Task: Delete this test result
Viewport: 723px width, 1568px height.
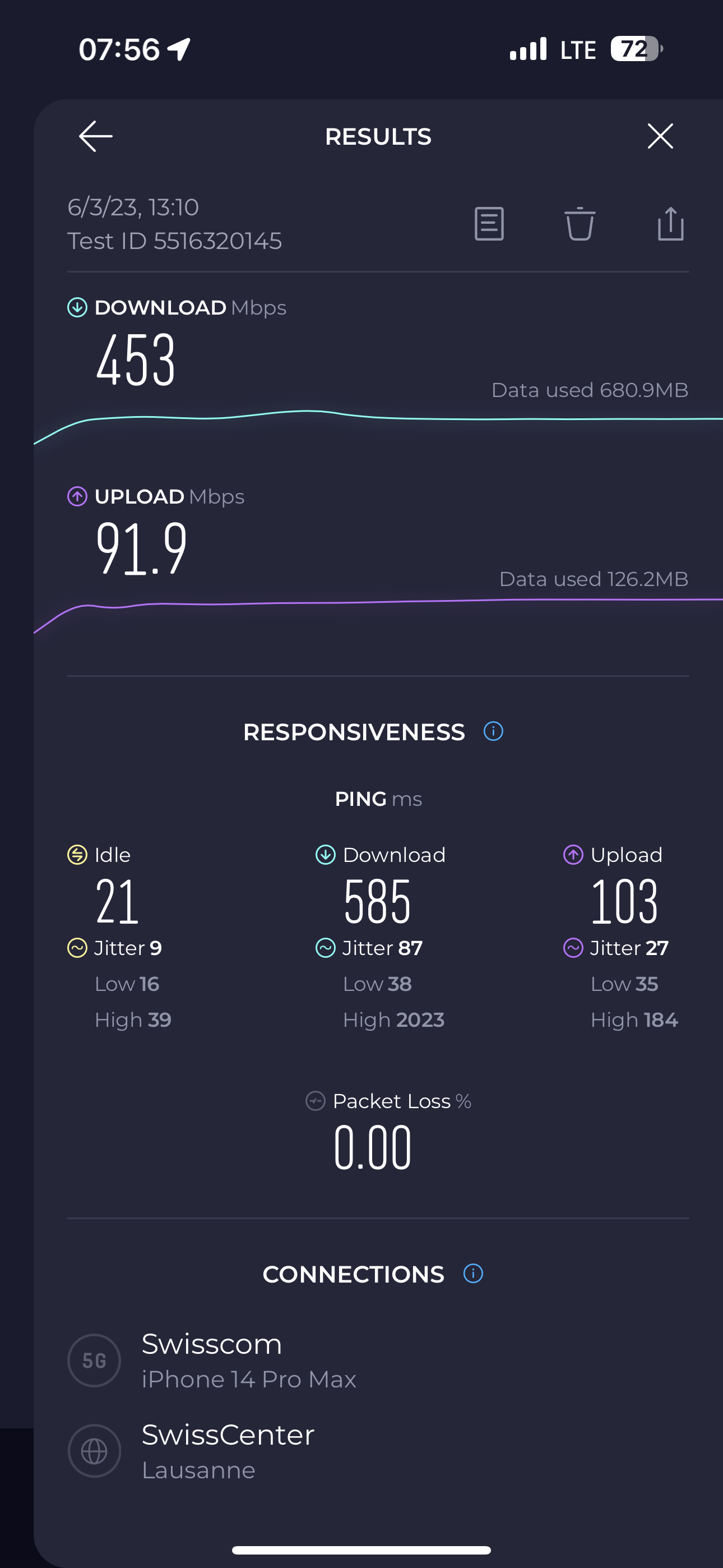Action: (x=580, y=223)
